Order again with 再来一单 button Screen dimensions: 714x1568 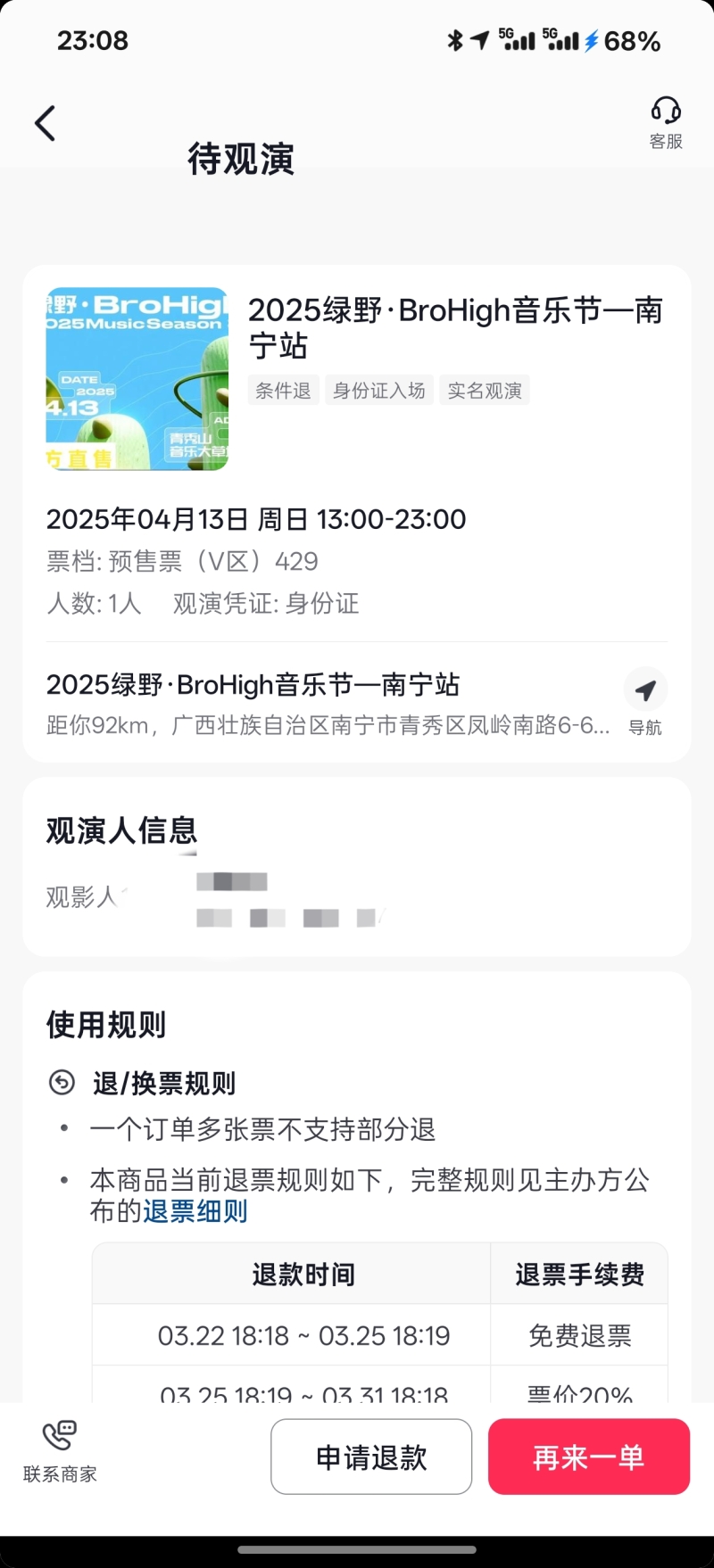coord(588,1457)
